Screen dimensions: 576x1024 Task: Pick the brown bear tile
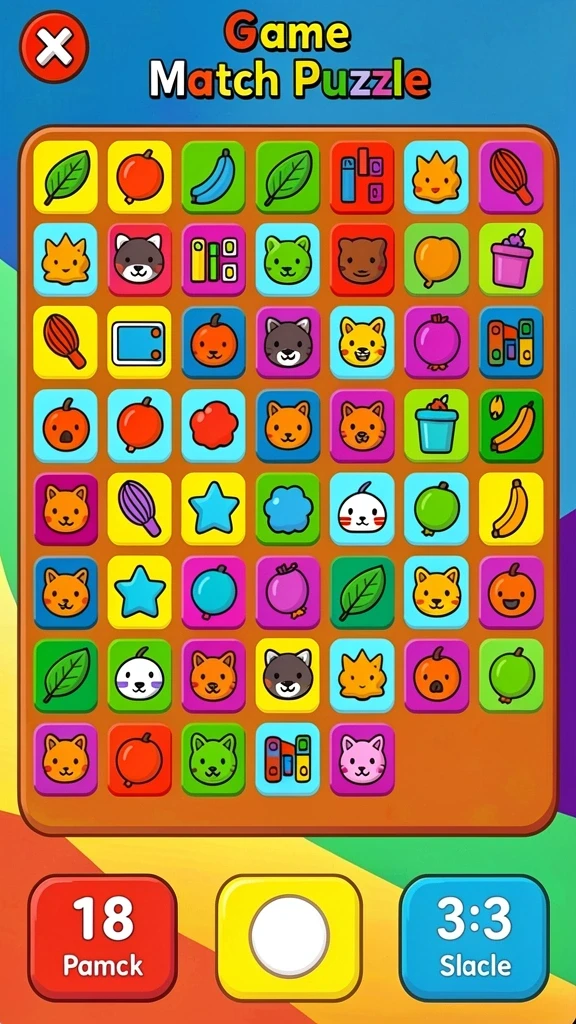(362, 260)
